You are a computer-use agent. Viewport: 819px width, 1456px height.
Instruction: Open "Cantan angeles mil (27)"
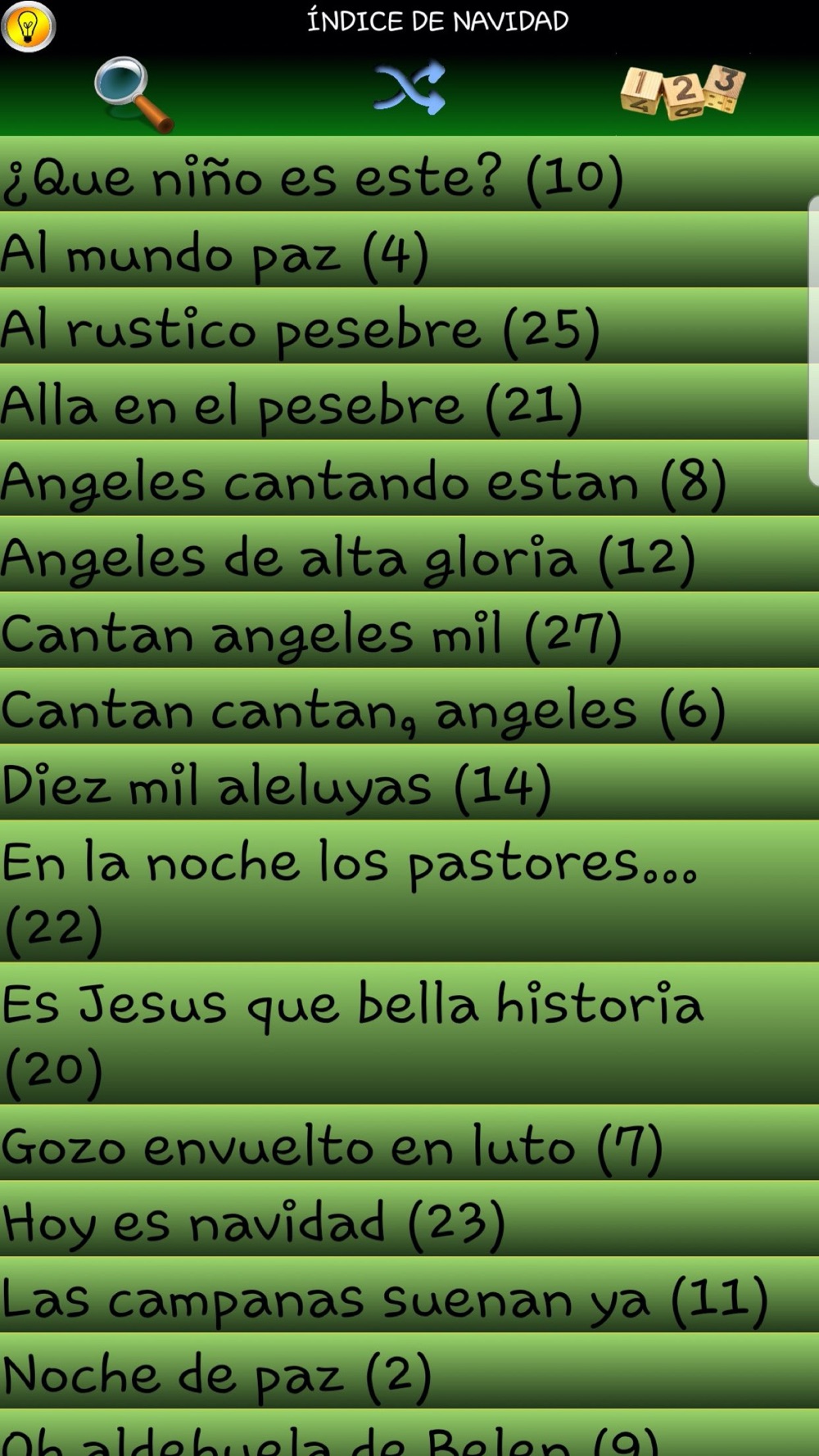click(x=409, y=631)
